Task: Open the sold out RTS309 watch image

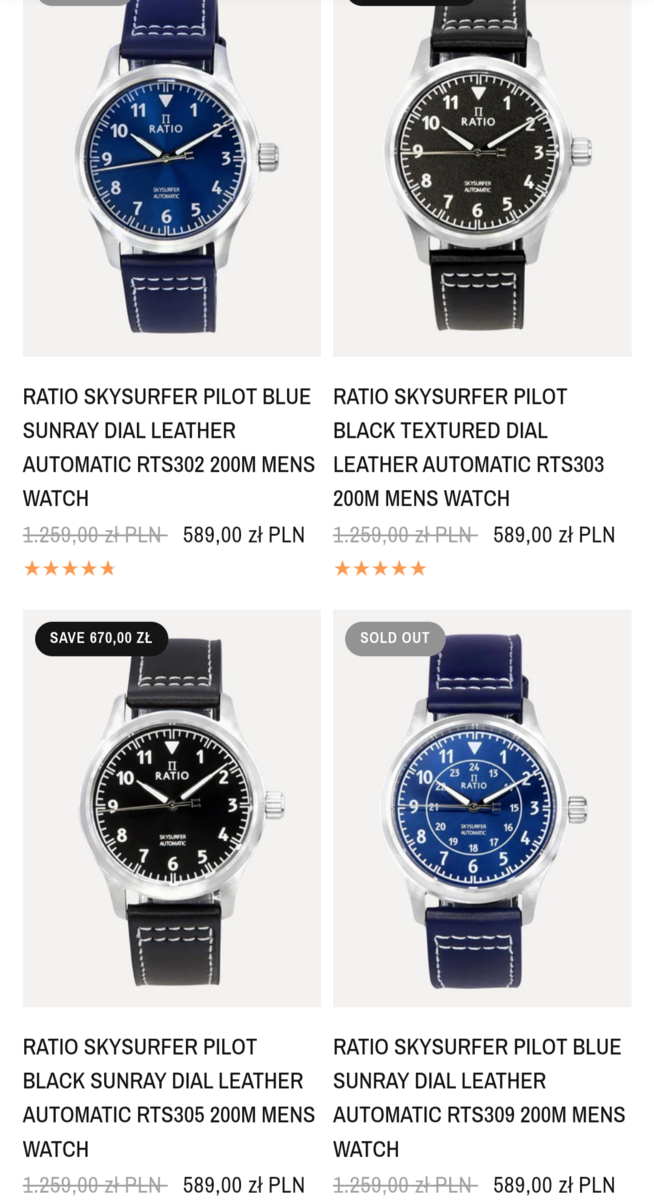Action: coord(482,808)
